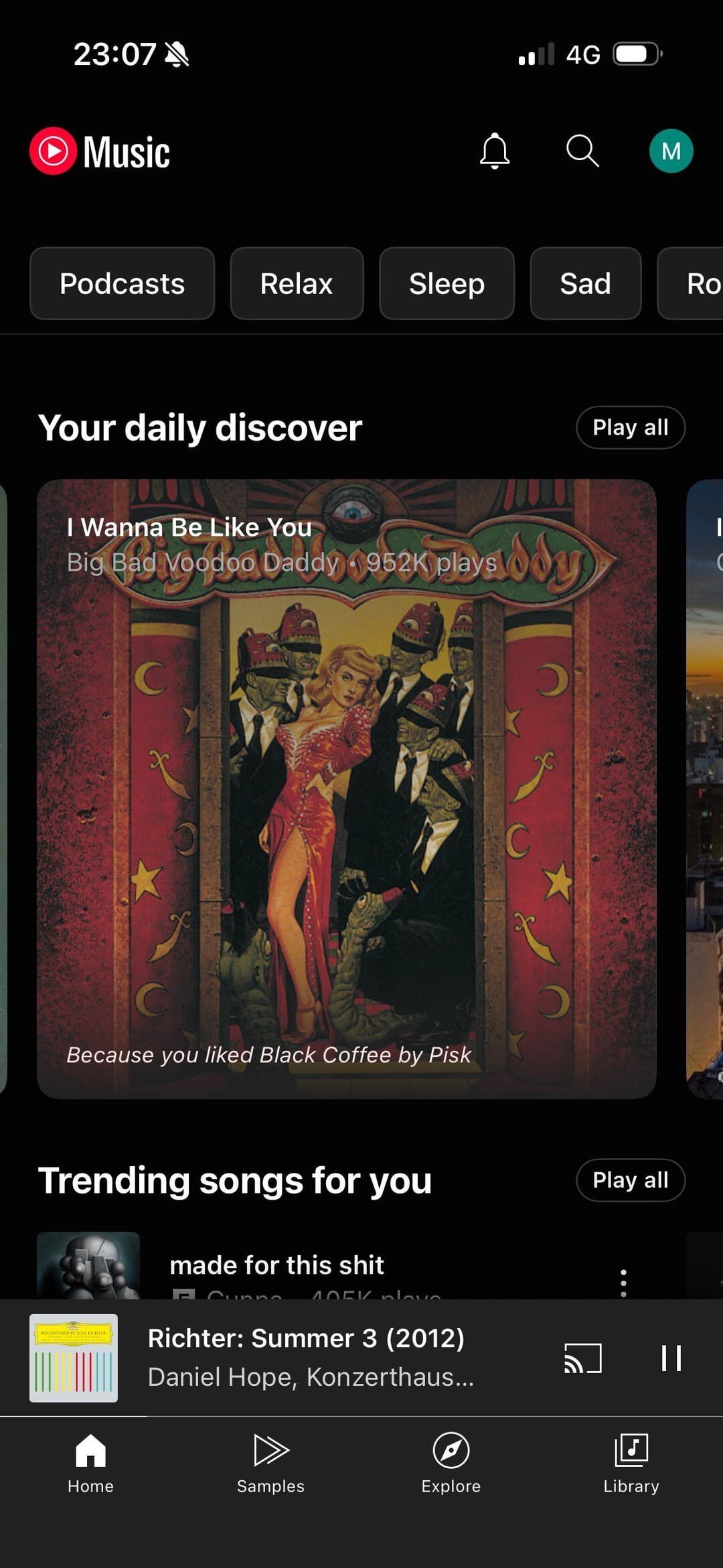Cast music to another device
The height and width of the screenshot is (1568, 723).
point(582,1358)
